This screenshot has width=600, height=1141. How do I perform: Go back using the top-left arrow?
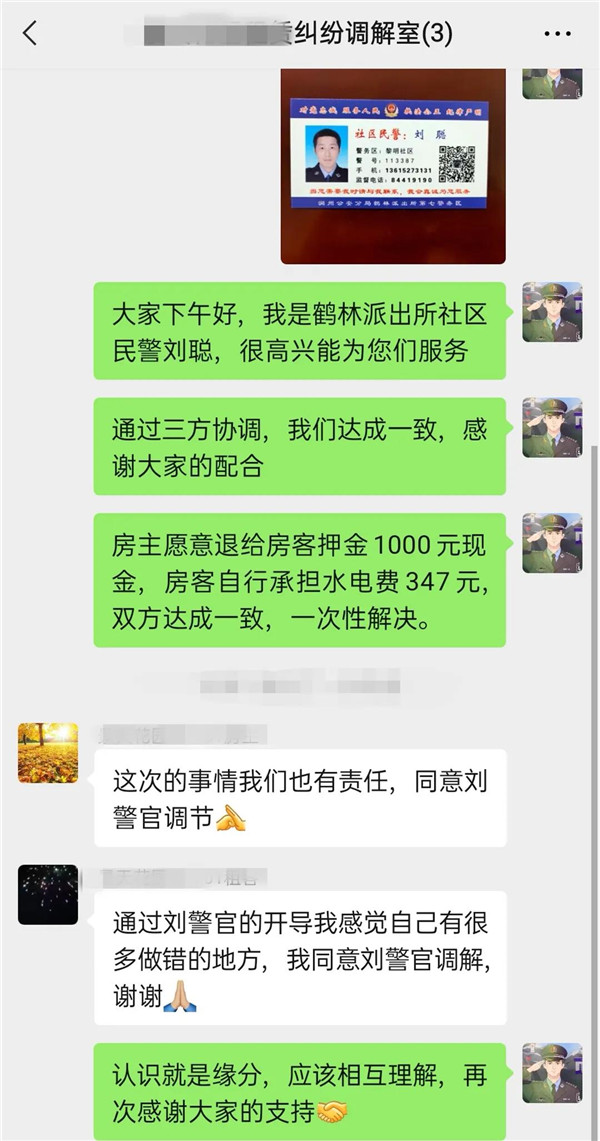point(30,33)
